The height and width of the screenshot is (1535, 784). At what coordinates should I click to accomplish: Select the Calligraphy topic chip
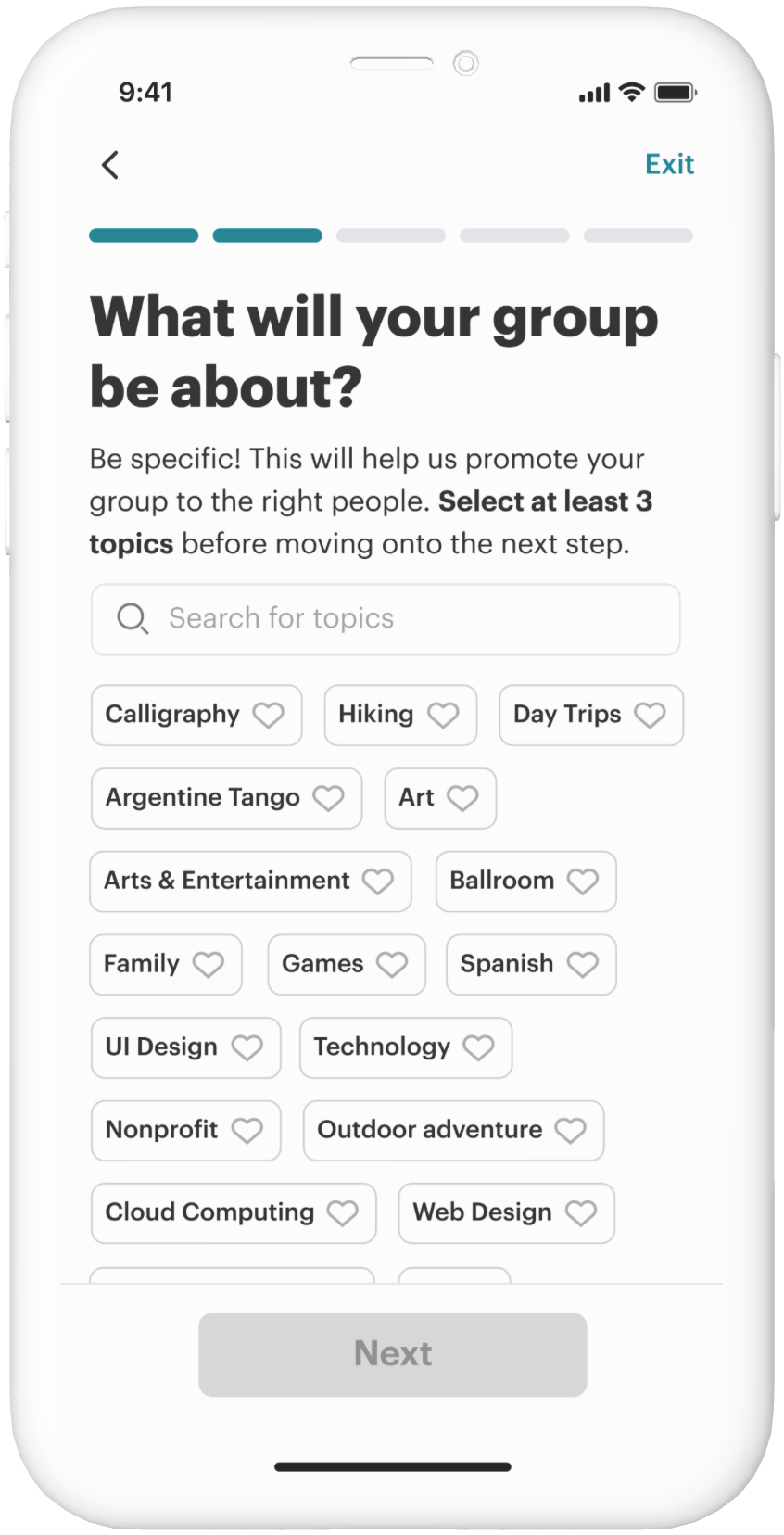pos(196,715)
